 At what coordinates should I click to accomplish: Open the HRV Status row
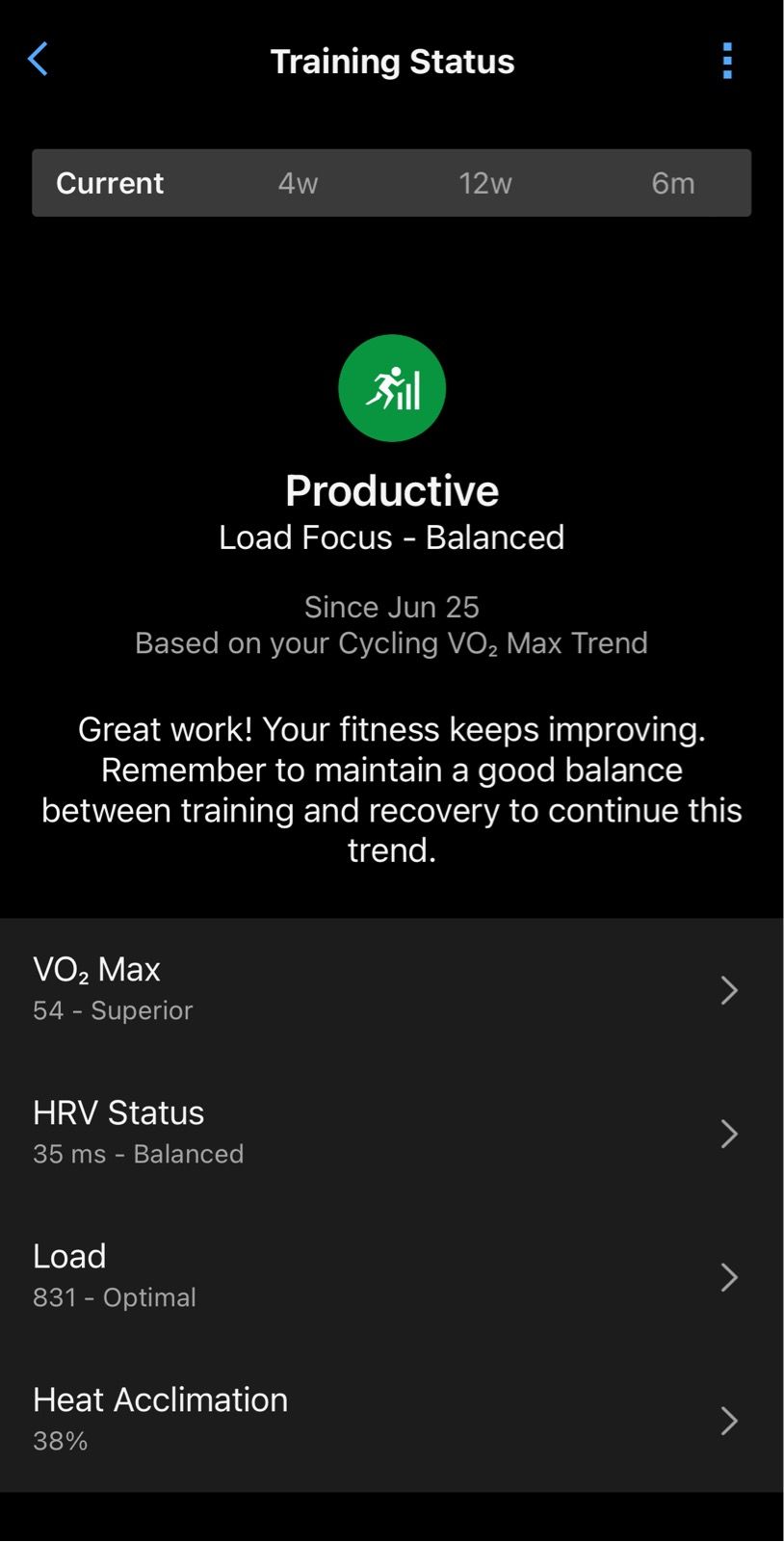point(391,1133)
